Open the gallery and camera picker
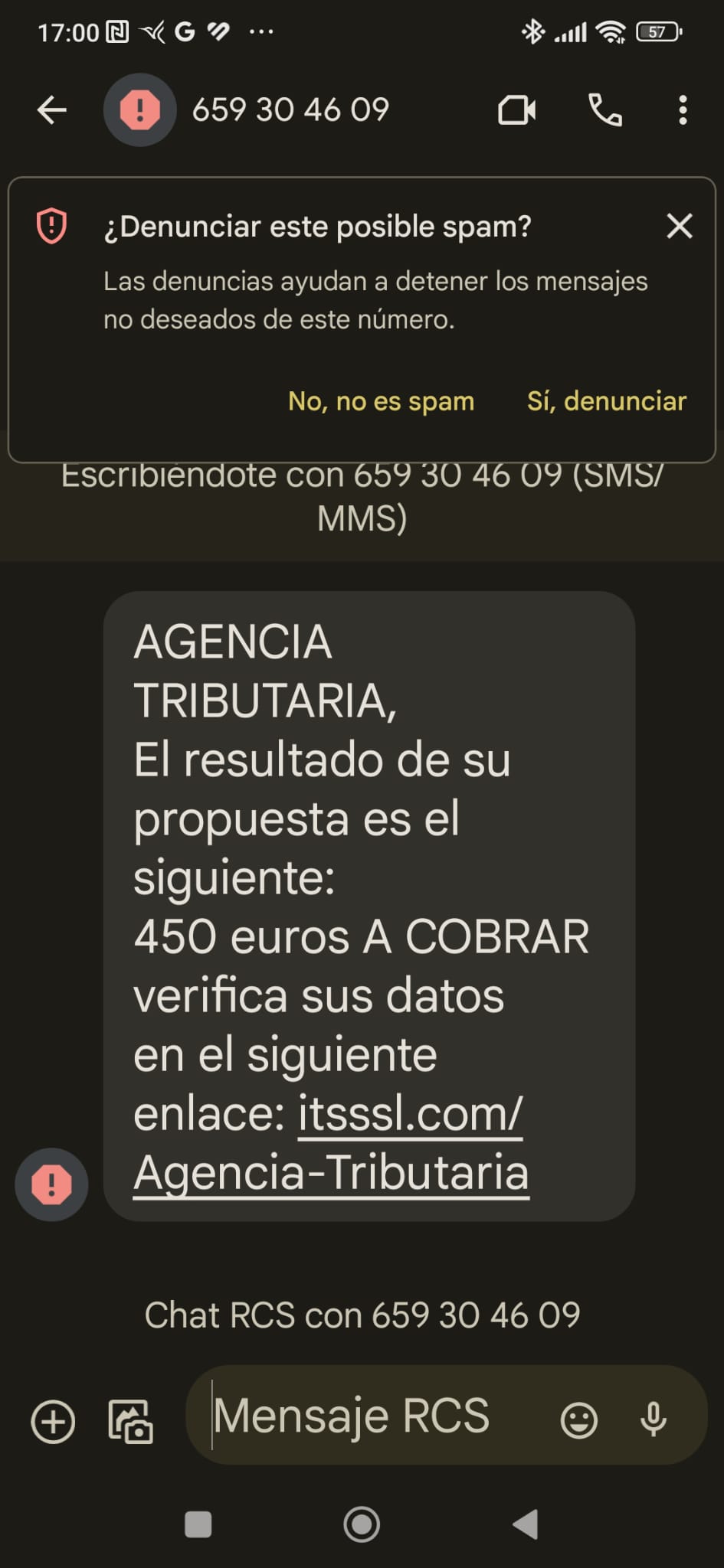 pyautogui.click(x=130, y=1422)
